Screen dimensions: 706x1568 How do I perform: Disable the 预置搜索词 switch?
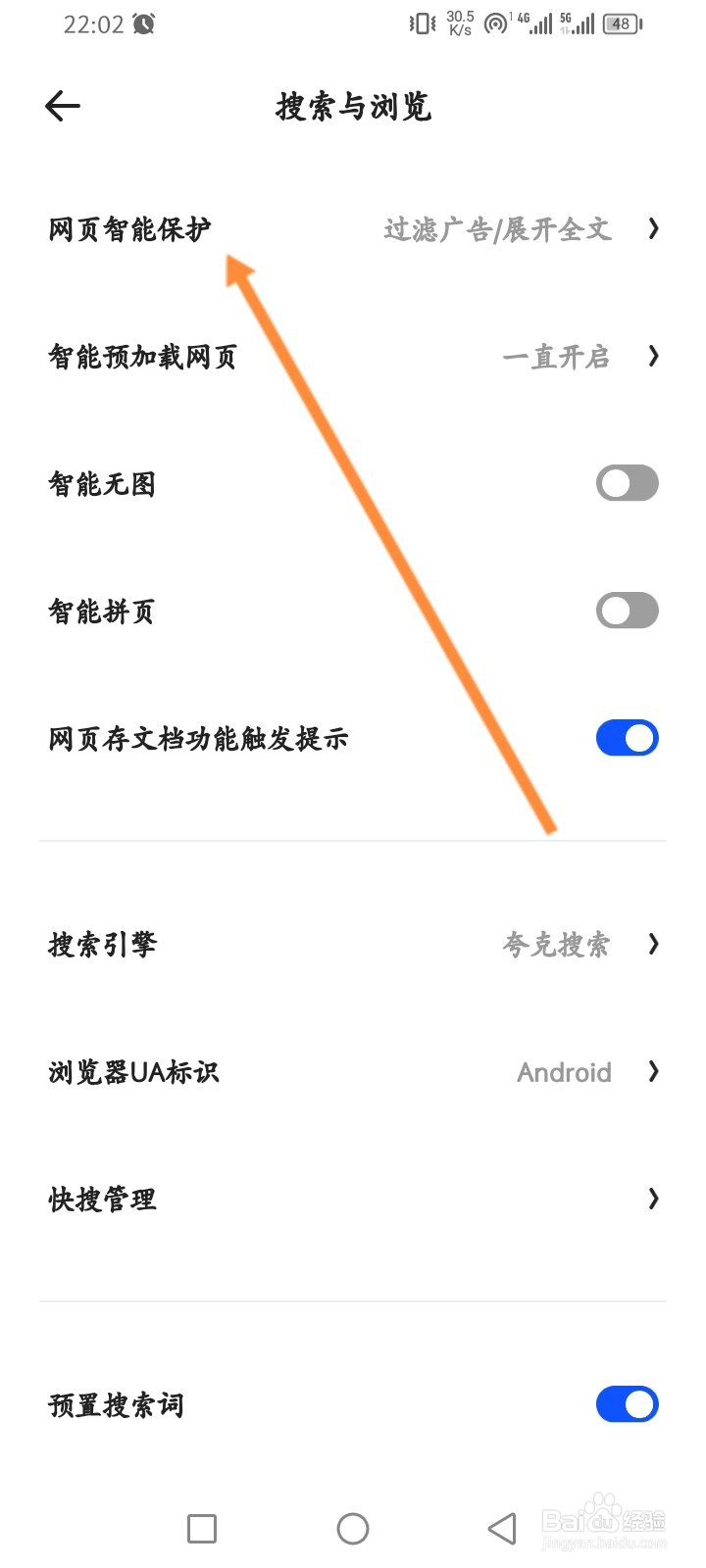tap(627, 1403)
